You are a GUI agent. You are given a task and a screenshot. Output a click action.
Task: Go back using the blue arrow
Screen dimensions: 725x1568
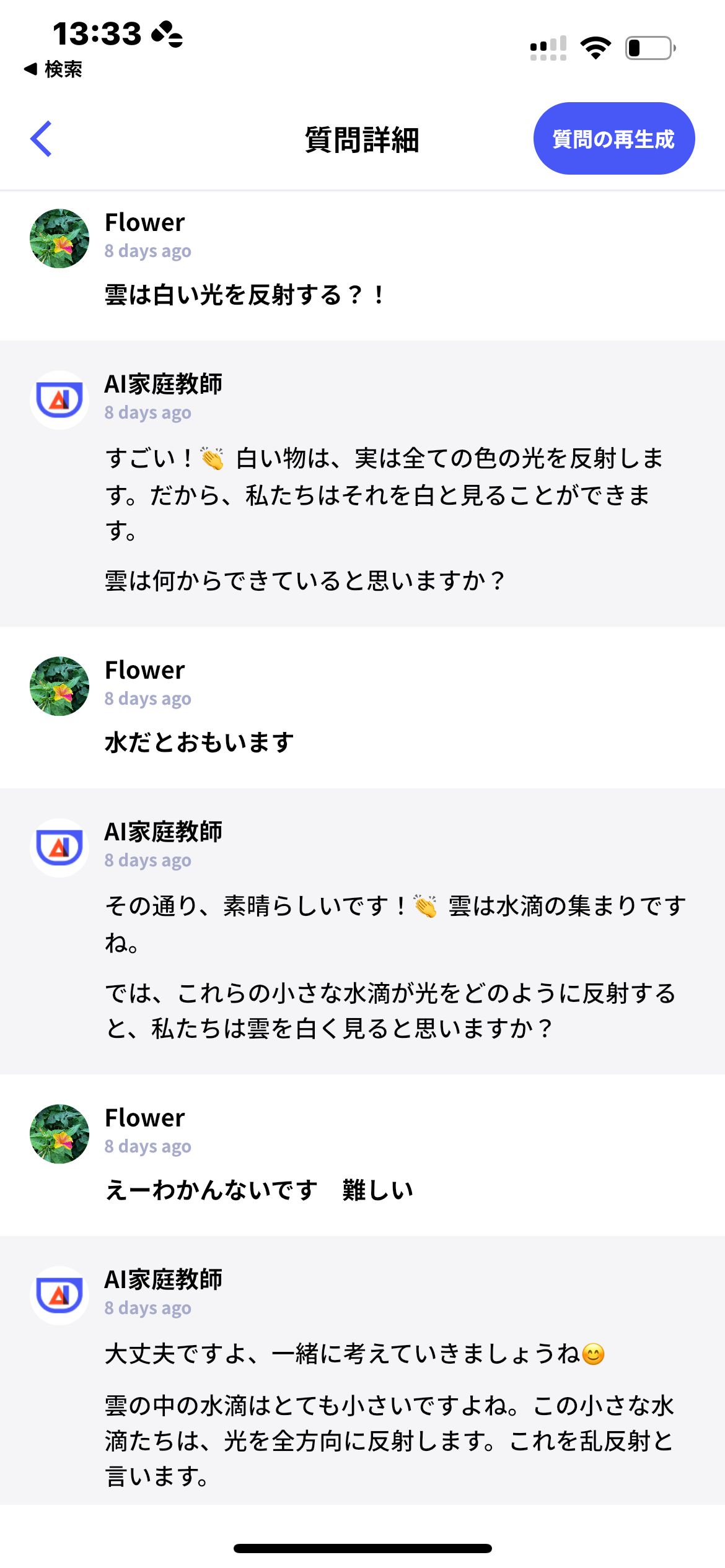[42, 139]
